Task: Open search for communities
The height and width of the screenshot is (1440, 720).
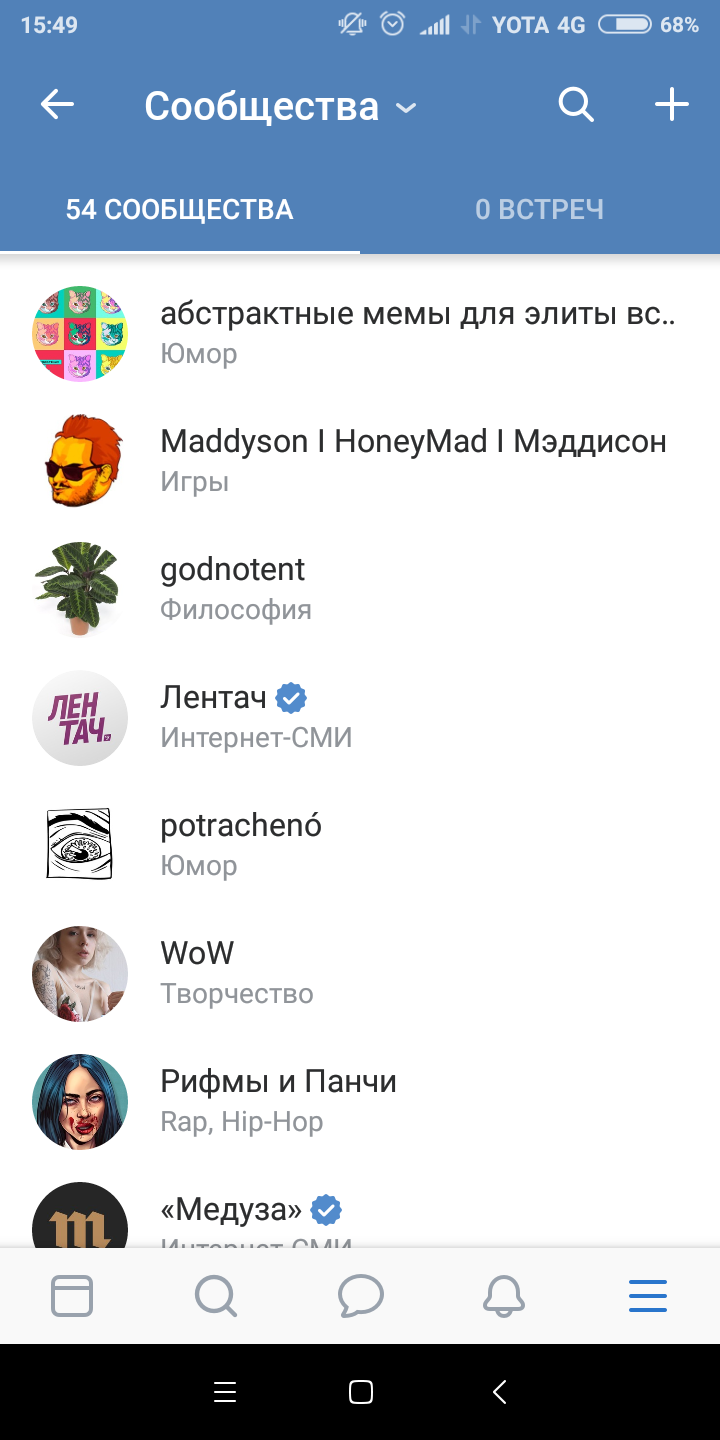Action: 576,104
